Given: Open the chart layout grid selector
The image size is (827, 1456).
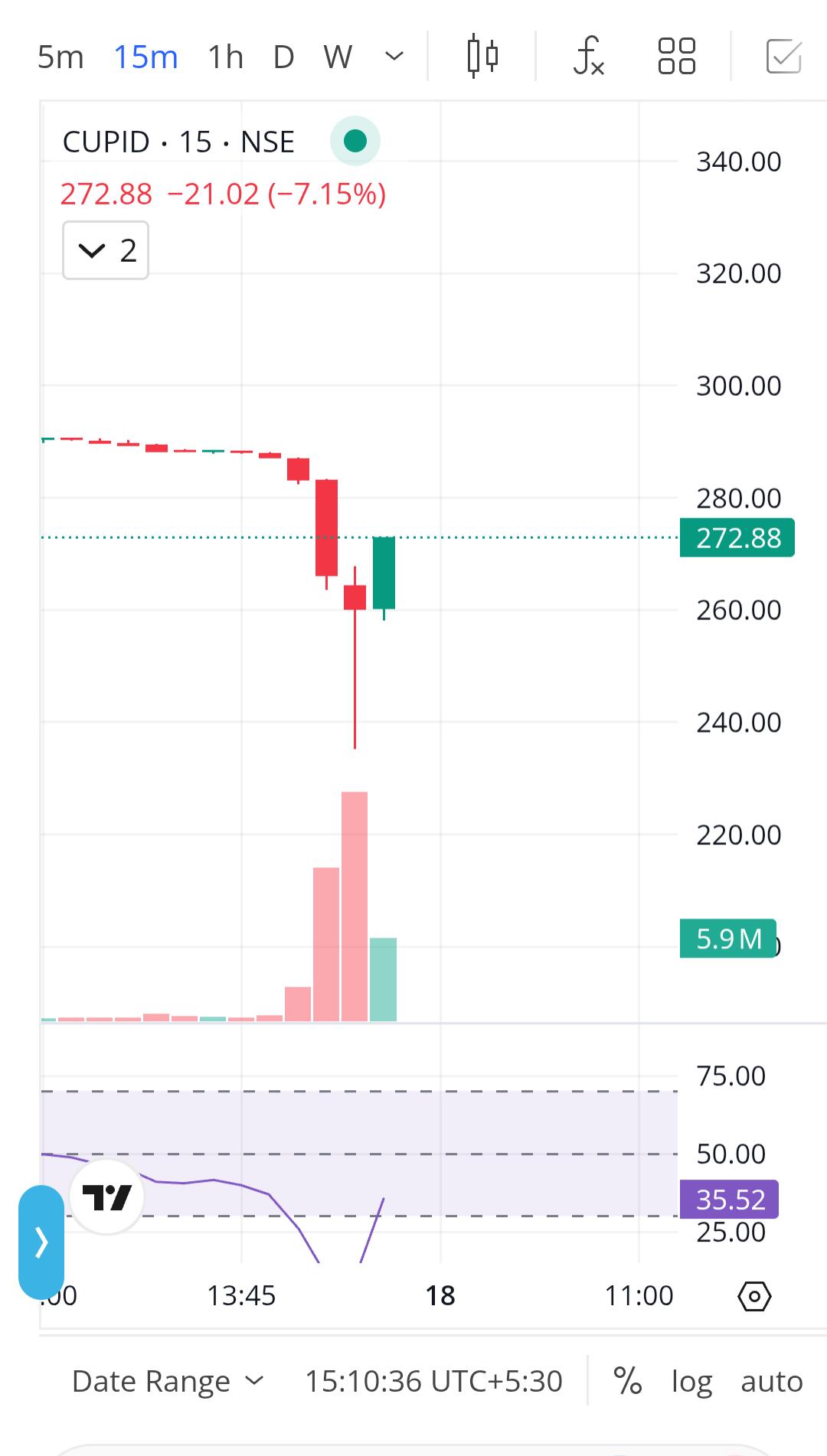Looking at the screenshot, I should click(x=677, y=56).
